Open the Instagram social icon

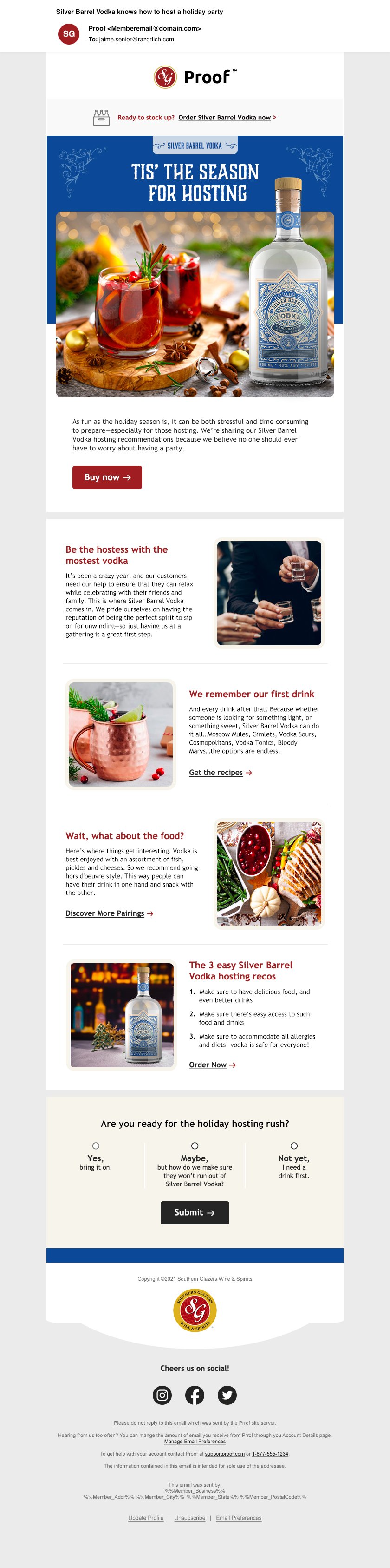(162, 1395)
